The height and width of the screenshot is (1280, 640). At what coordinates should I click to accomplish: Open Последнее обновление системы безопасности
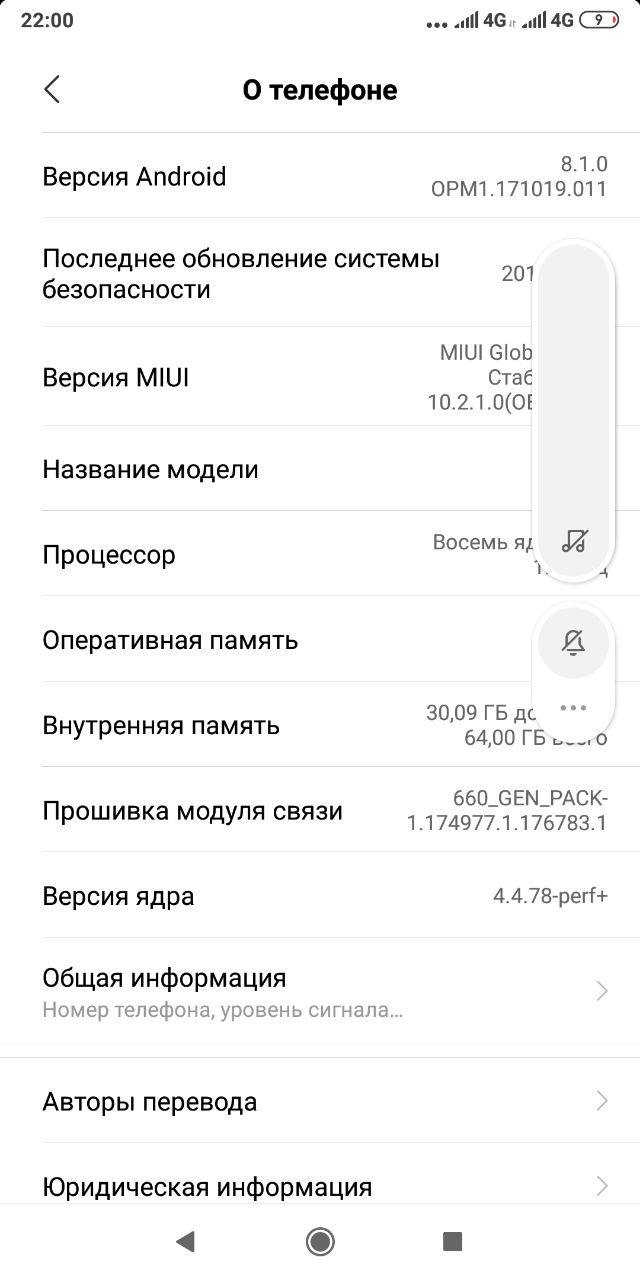tap(320, 273)
